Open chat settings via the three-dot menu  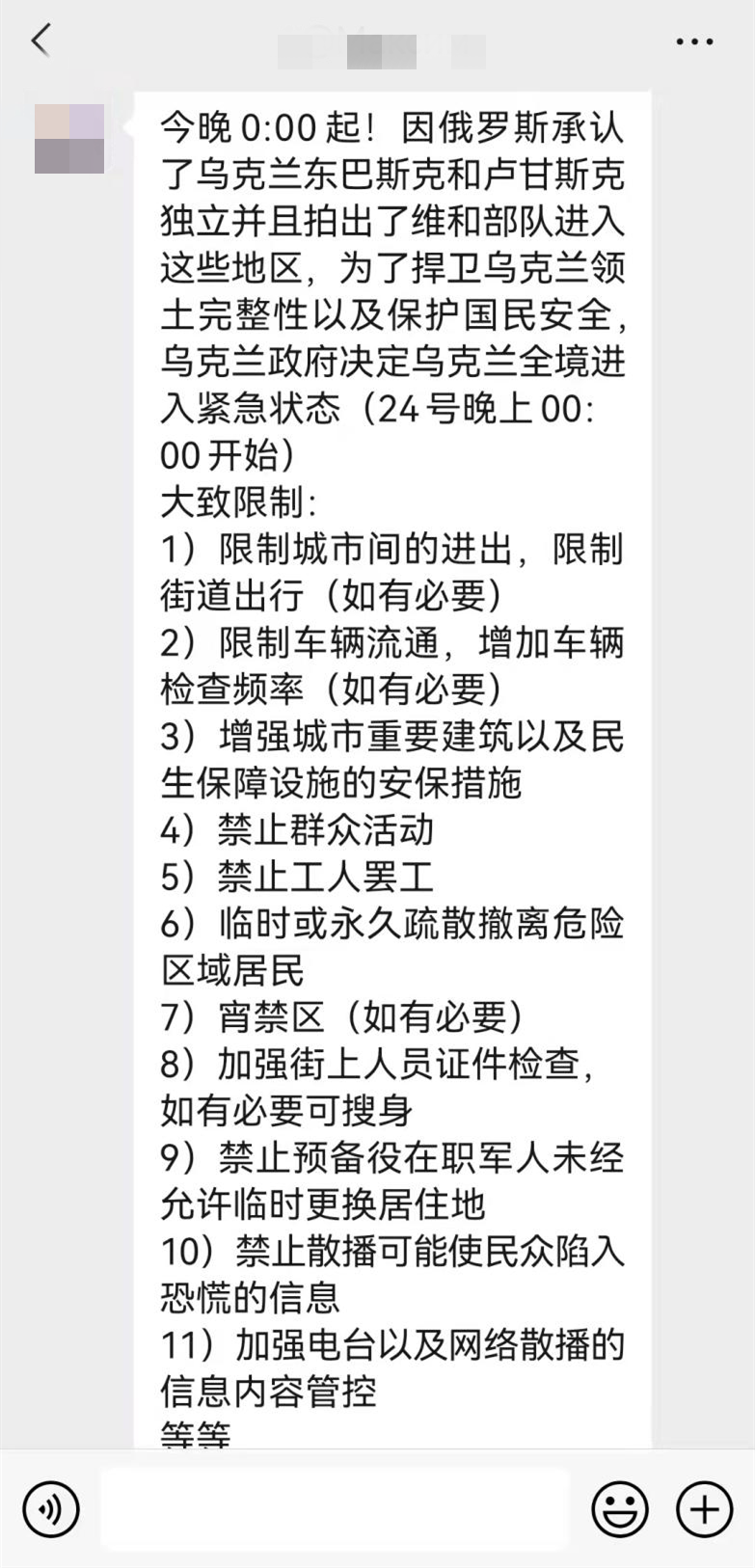pos(691,41)
